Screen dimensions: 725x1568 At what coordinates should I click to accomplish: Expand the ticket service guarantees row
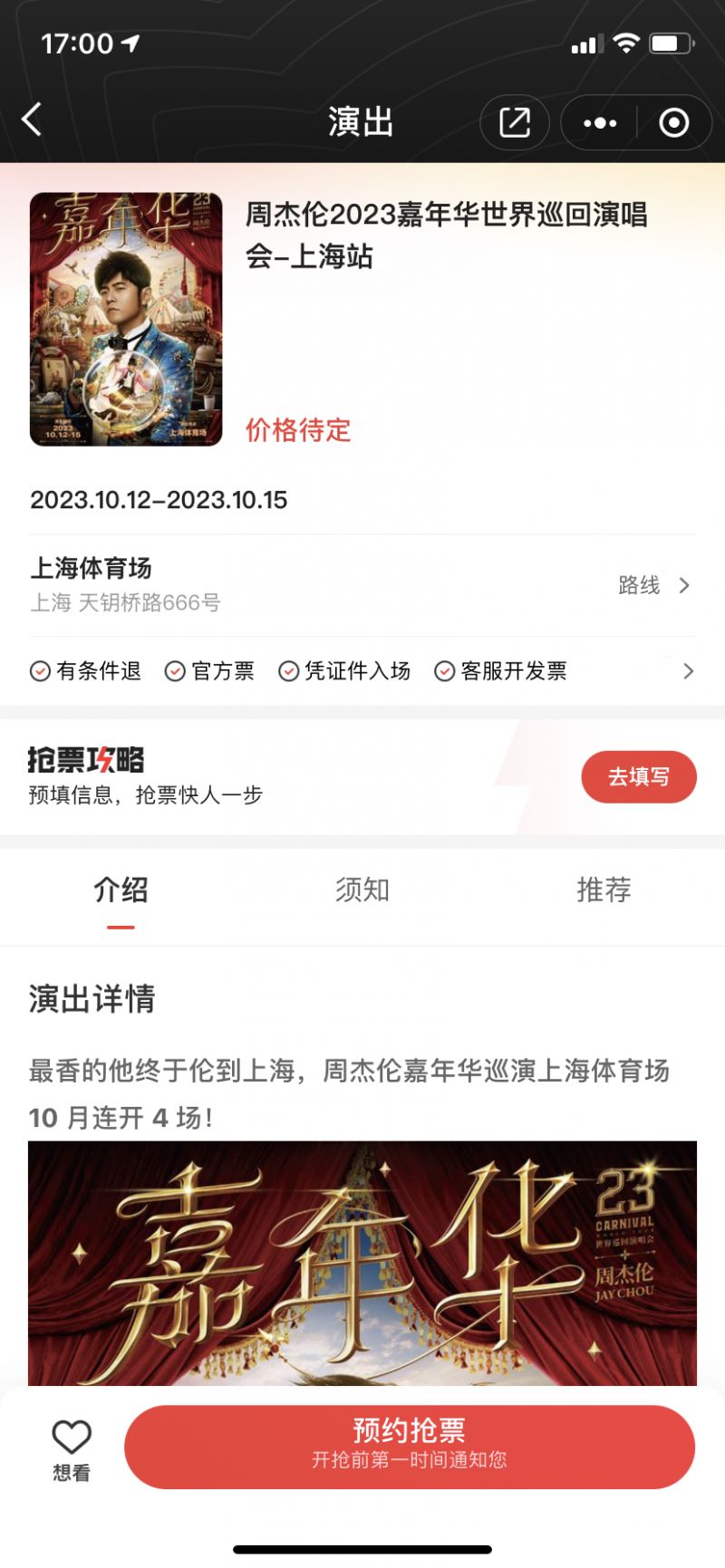point(688,671)
